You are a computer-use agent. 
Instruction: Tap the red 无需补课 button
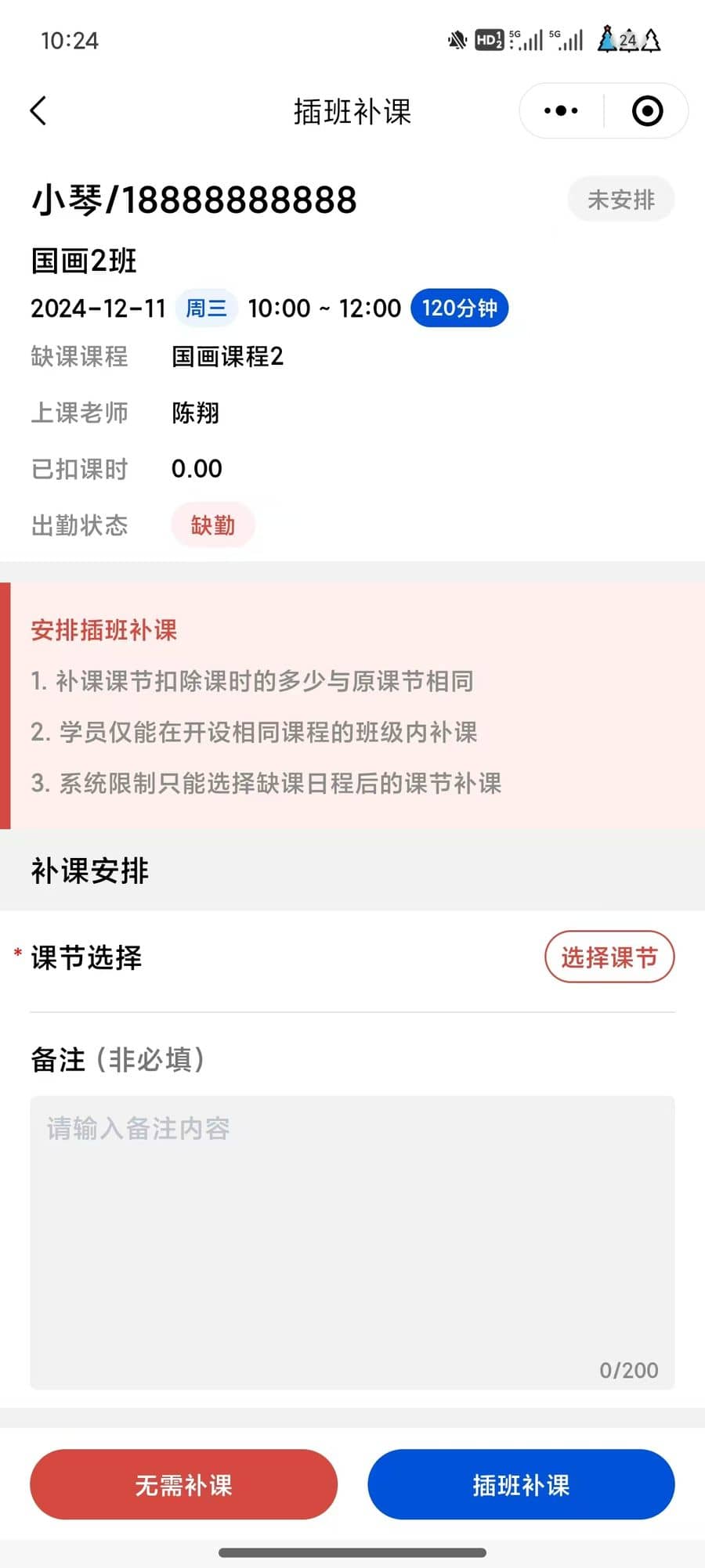pos(183,1484)
